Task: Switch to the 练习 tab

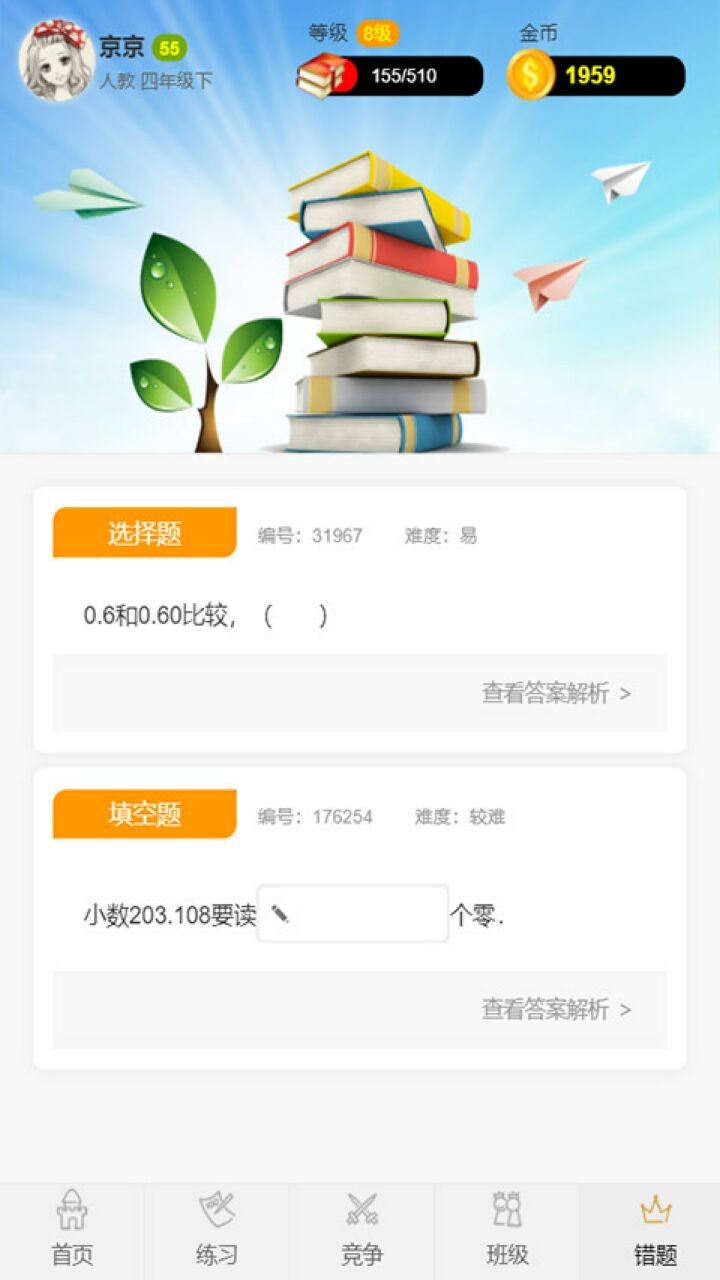Action: coord(216,1230)
